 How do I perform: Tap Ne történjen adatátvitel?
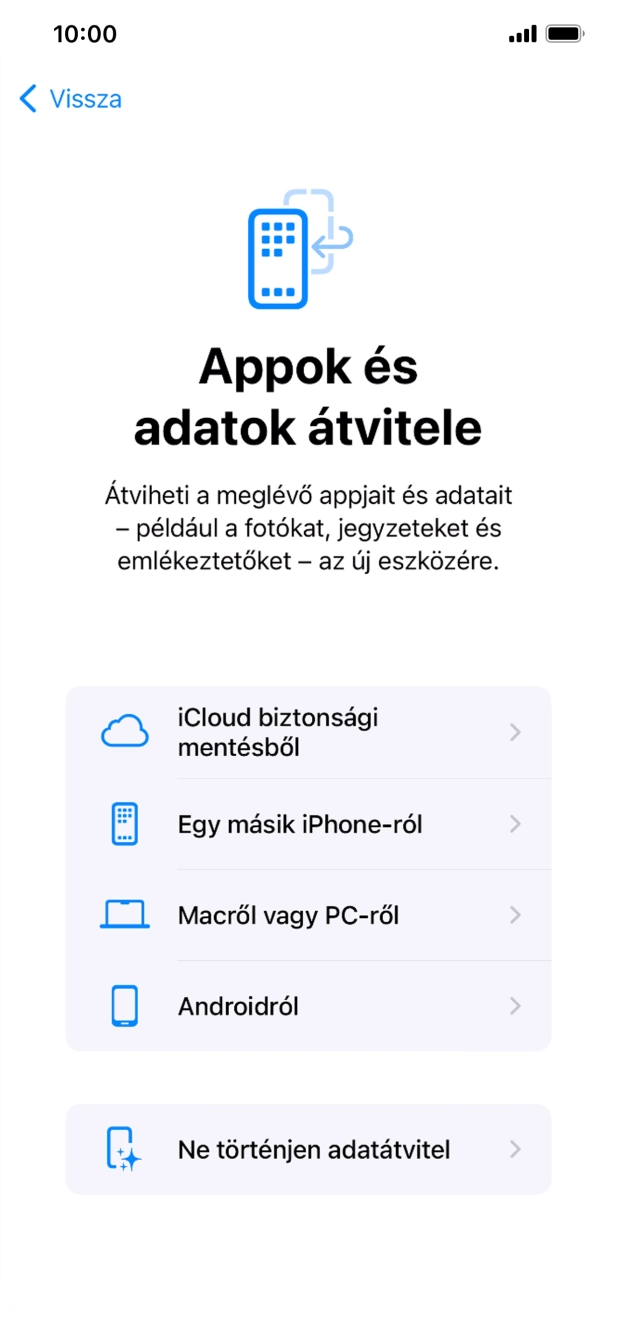pos(308,1150)
